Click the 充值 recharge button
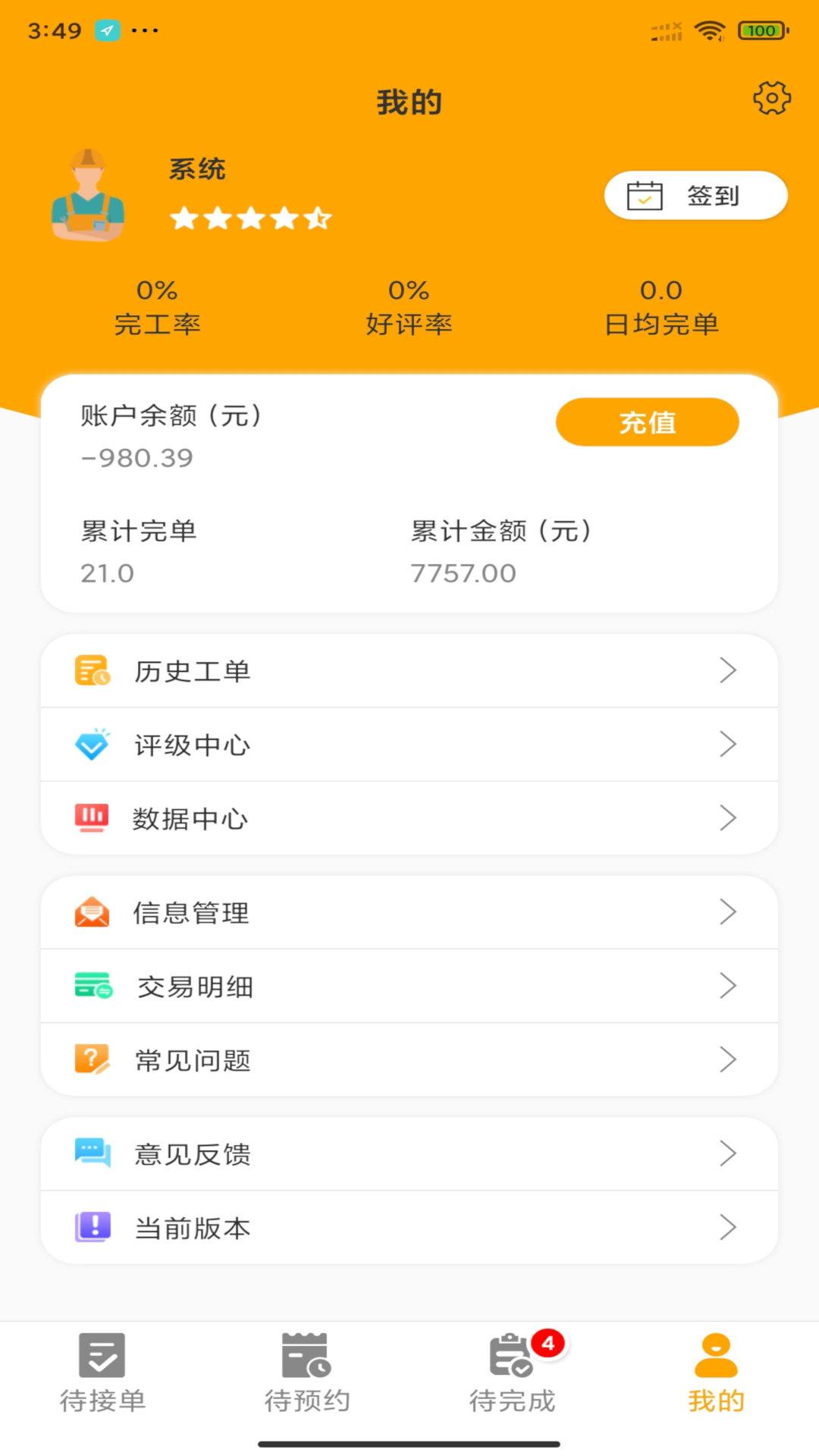819x1456 pixels. [647, 422]
